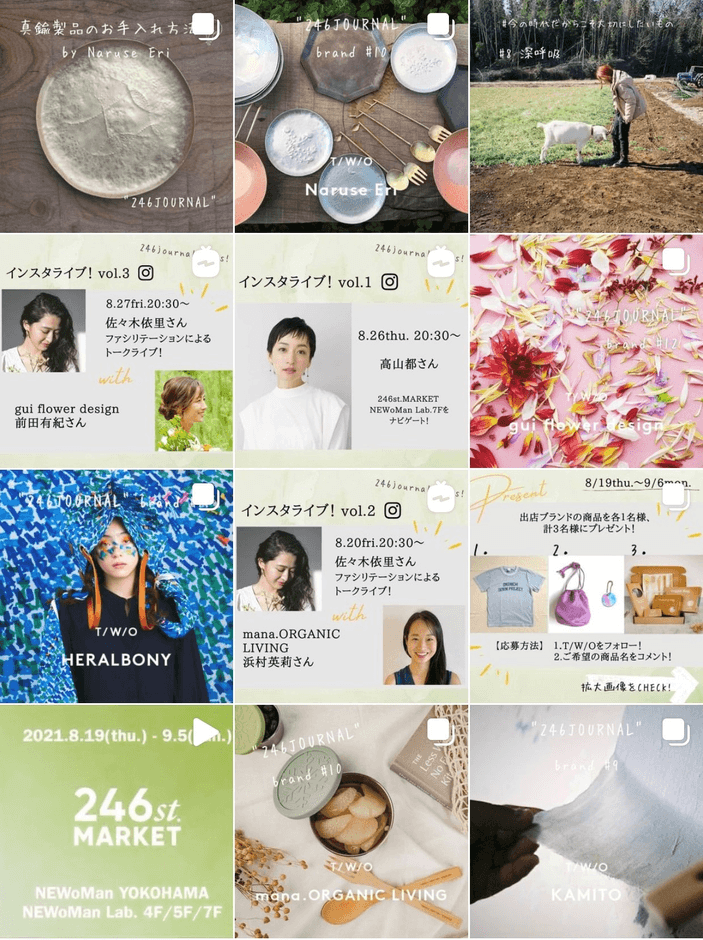The width and height of the screenshot is (703, 940).
Task: Open the Insta Live vol.3 post
Action: 116,351
